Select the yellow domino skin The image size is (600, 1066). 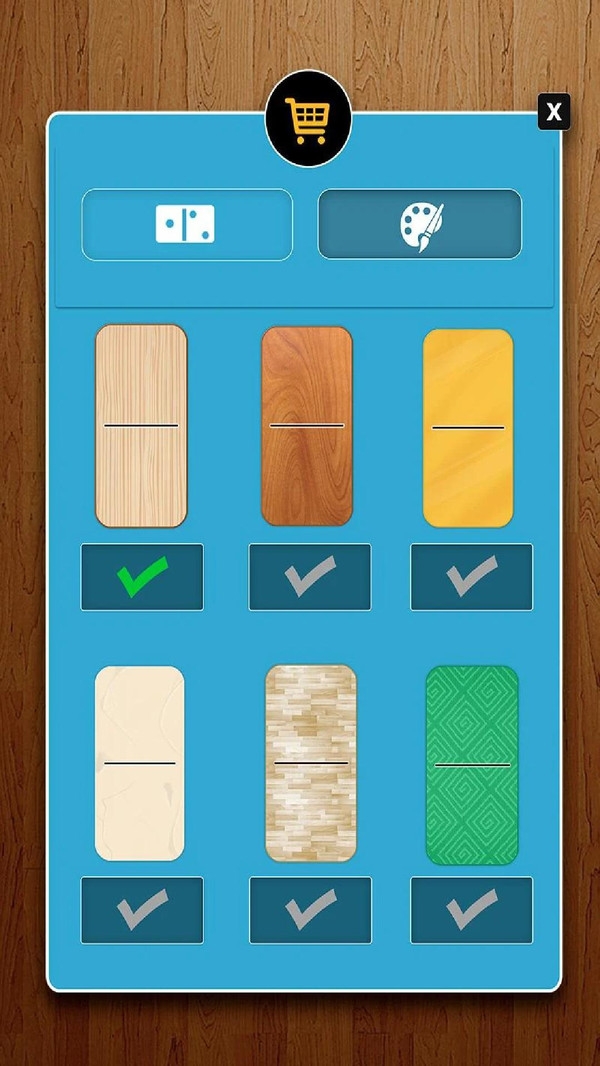[471, 577]
